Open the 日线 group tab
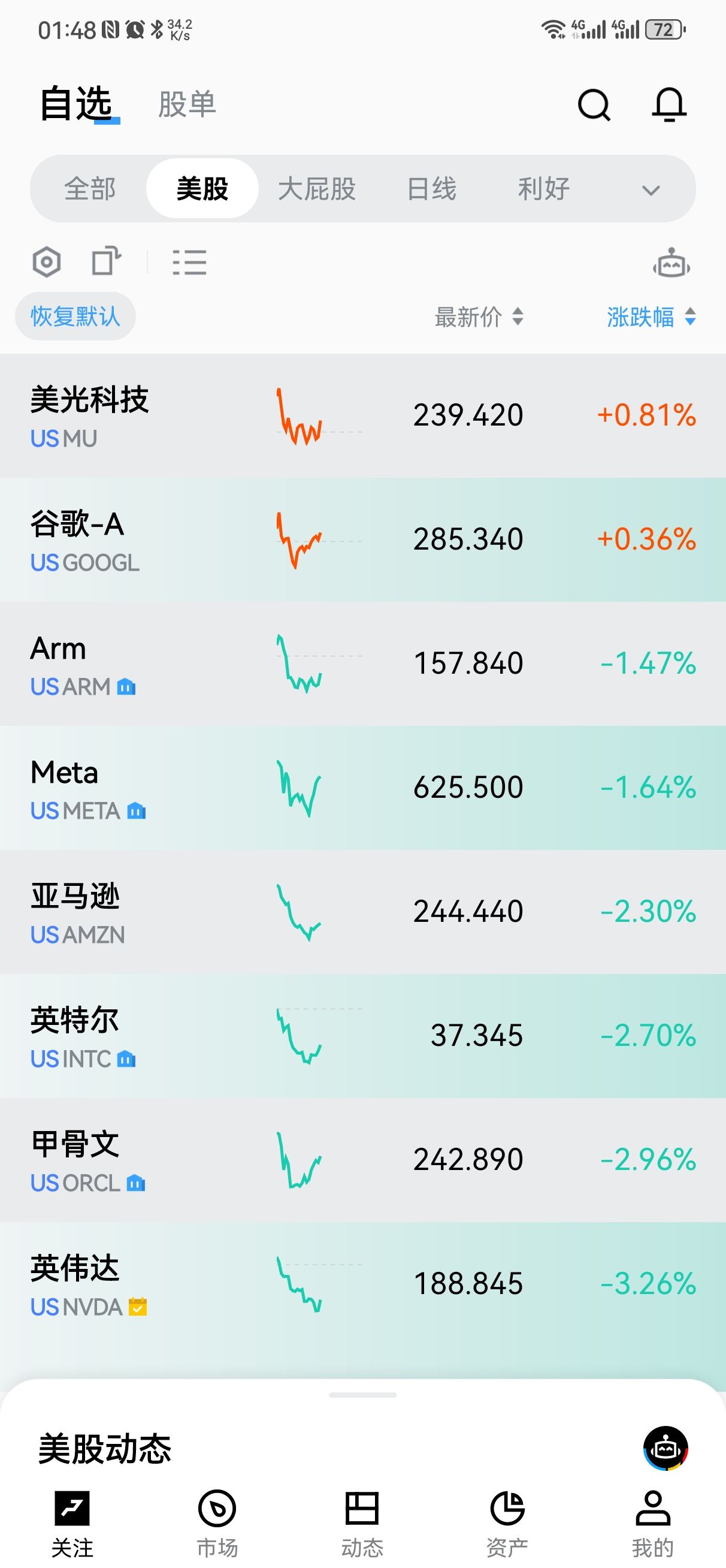The width and height of the screenshot is (726, 1568). point(431,189)
